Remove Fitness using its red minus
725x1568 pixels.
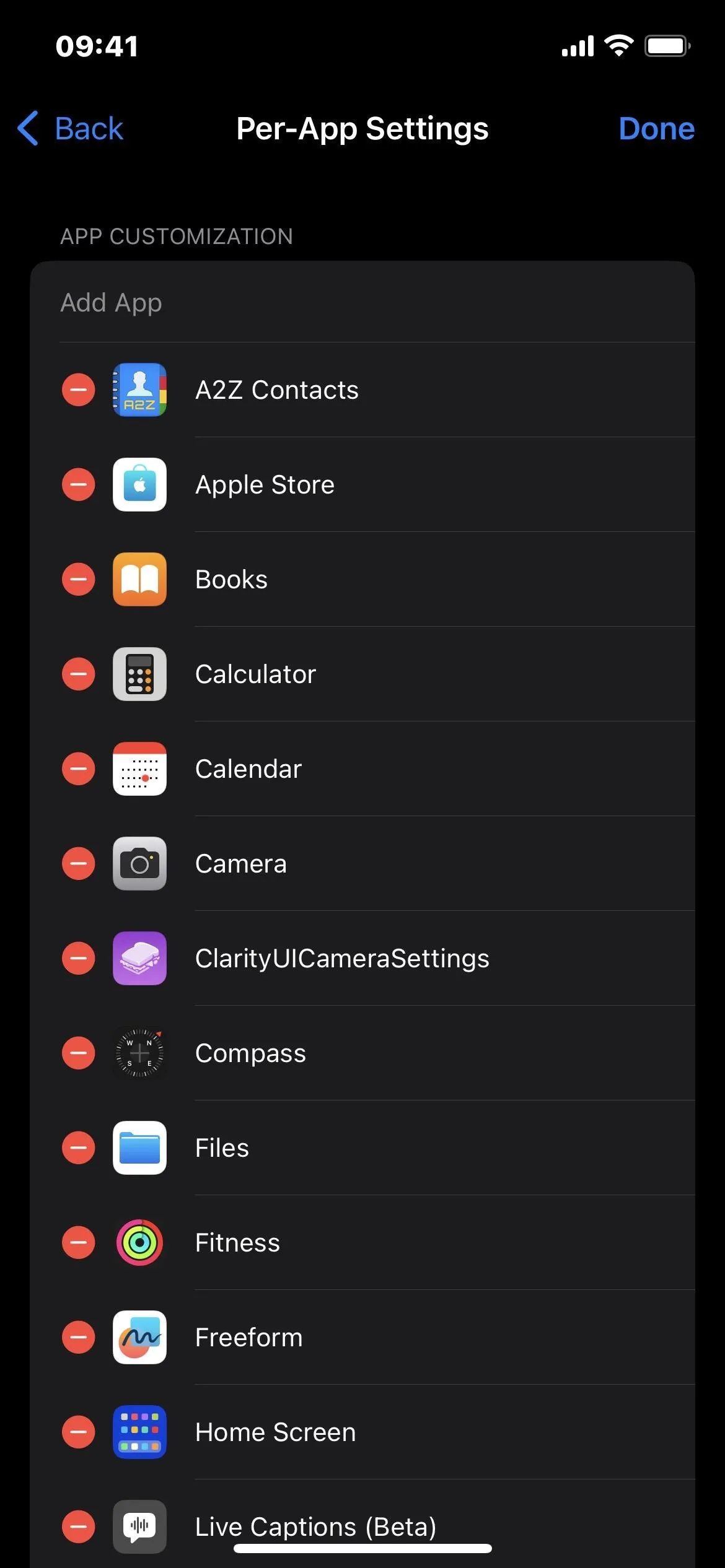coord(79,1243)
